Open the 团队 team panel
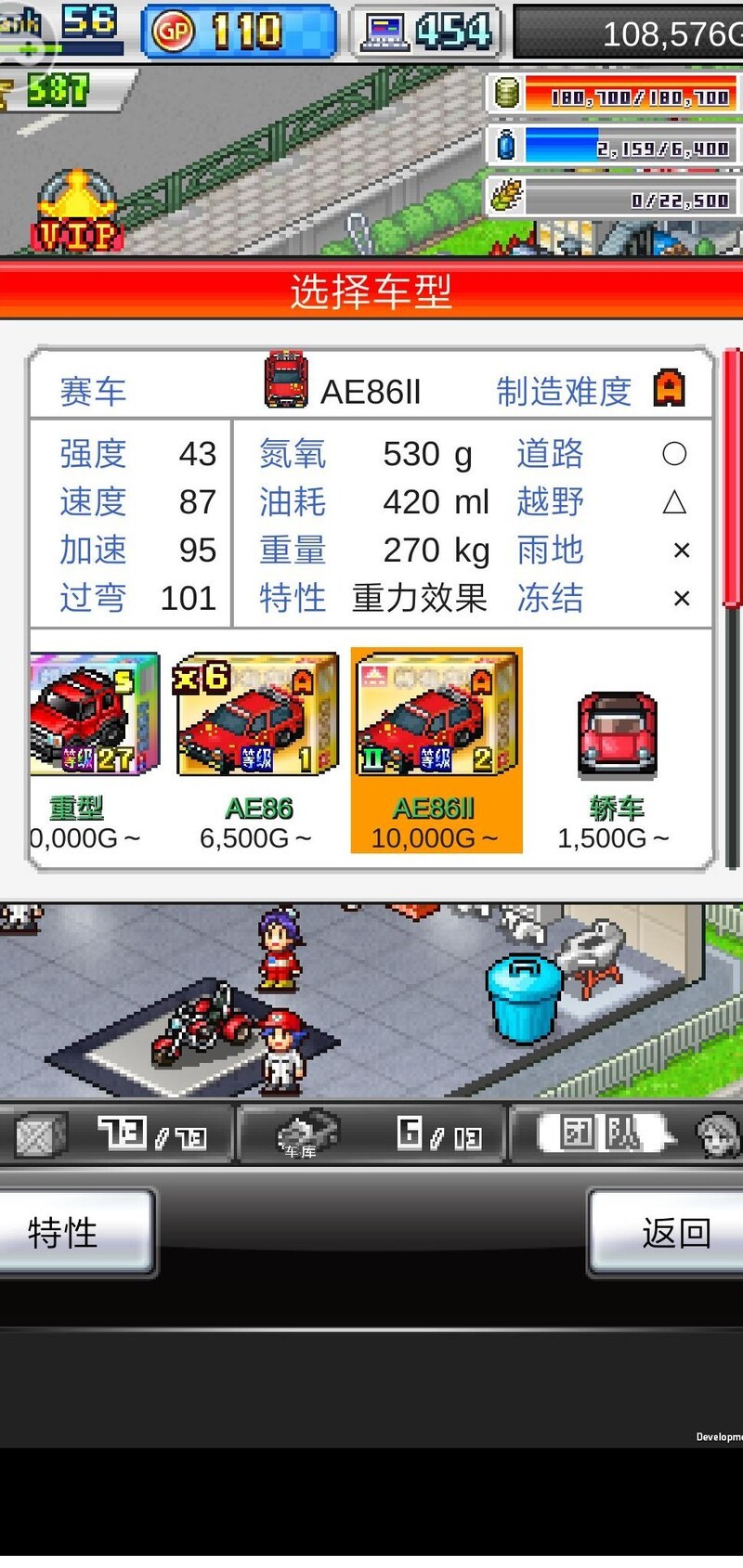Image resolution: width=743 pixels, height=1568 pixels. click(x=604, y=1134)
